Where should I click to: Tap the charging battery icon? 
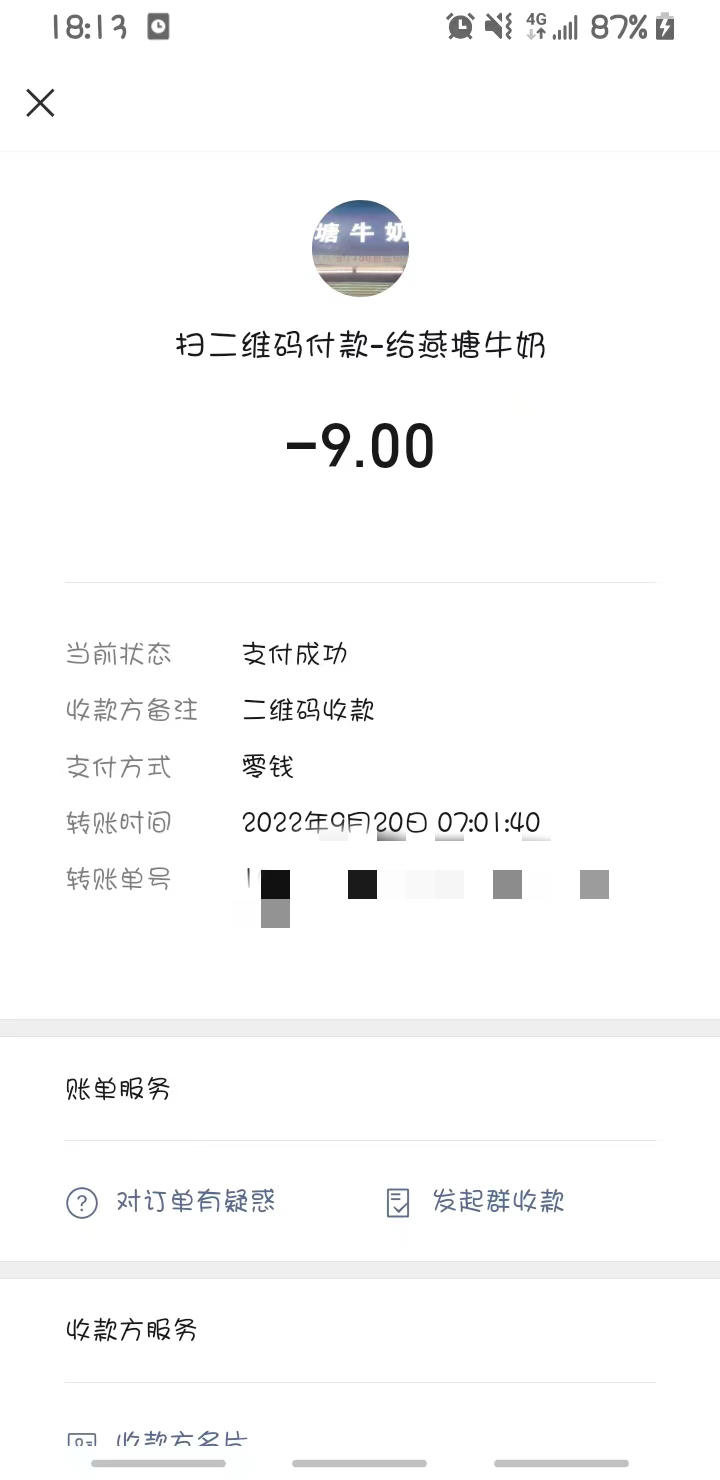pos(664,27)
